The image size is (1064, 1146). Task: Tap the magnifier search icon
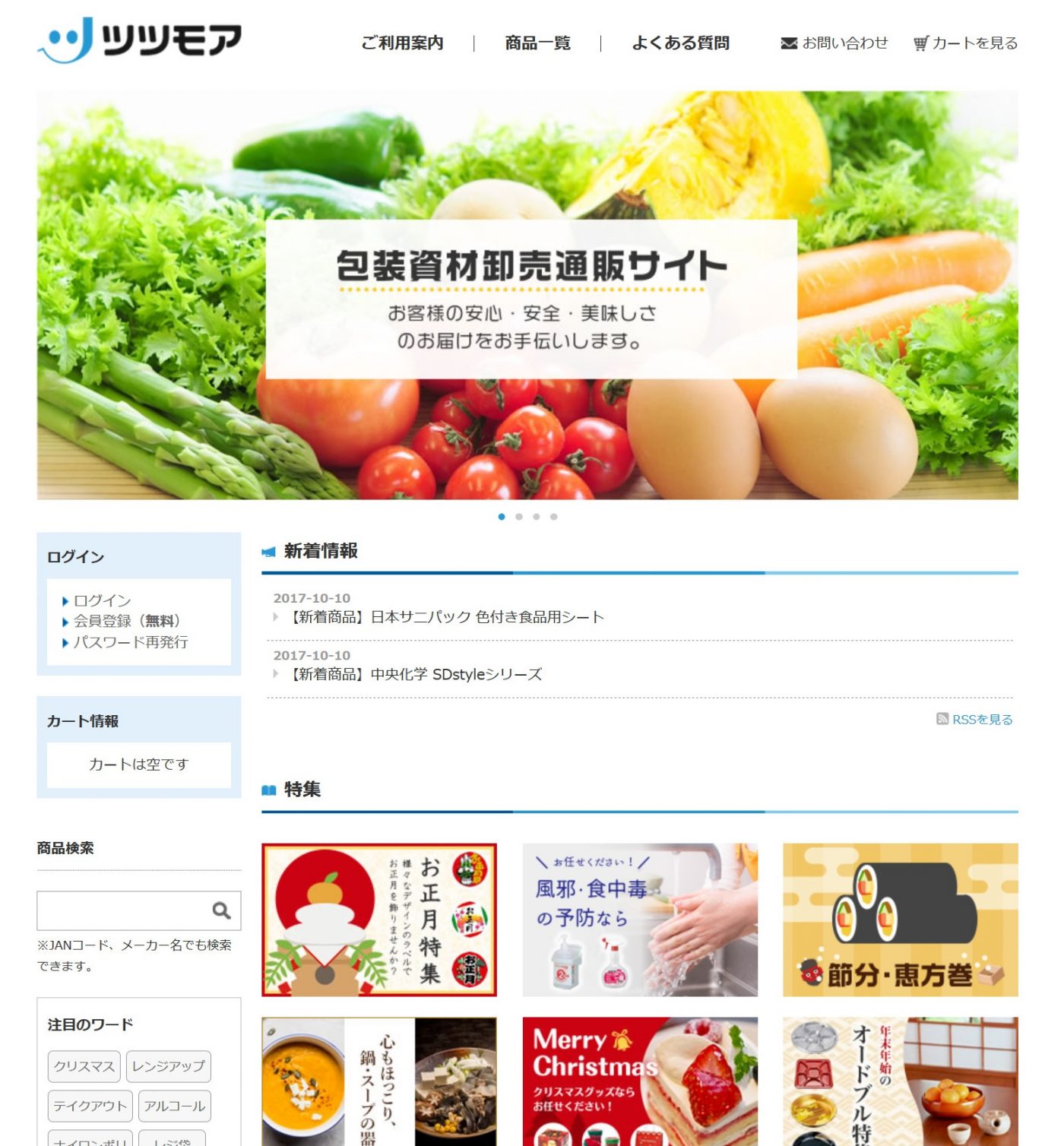click(221, 910)
